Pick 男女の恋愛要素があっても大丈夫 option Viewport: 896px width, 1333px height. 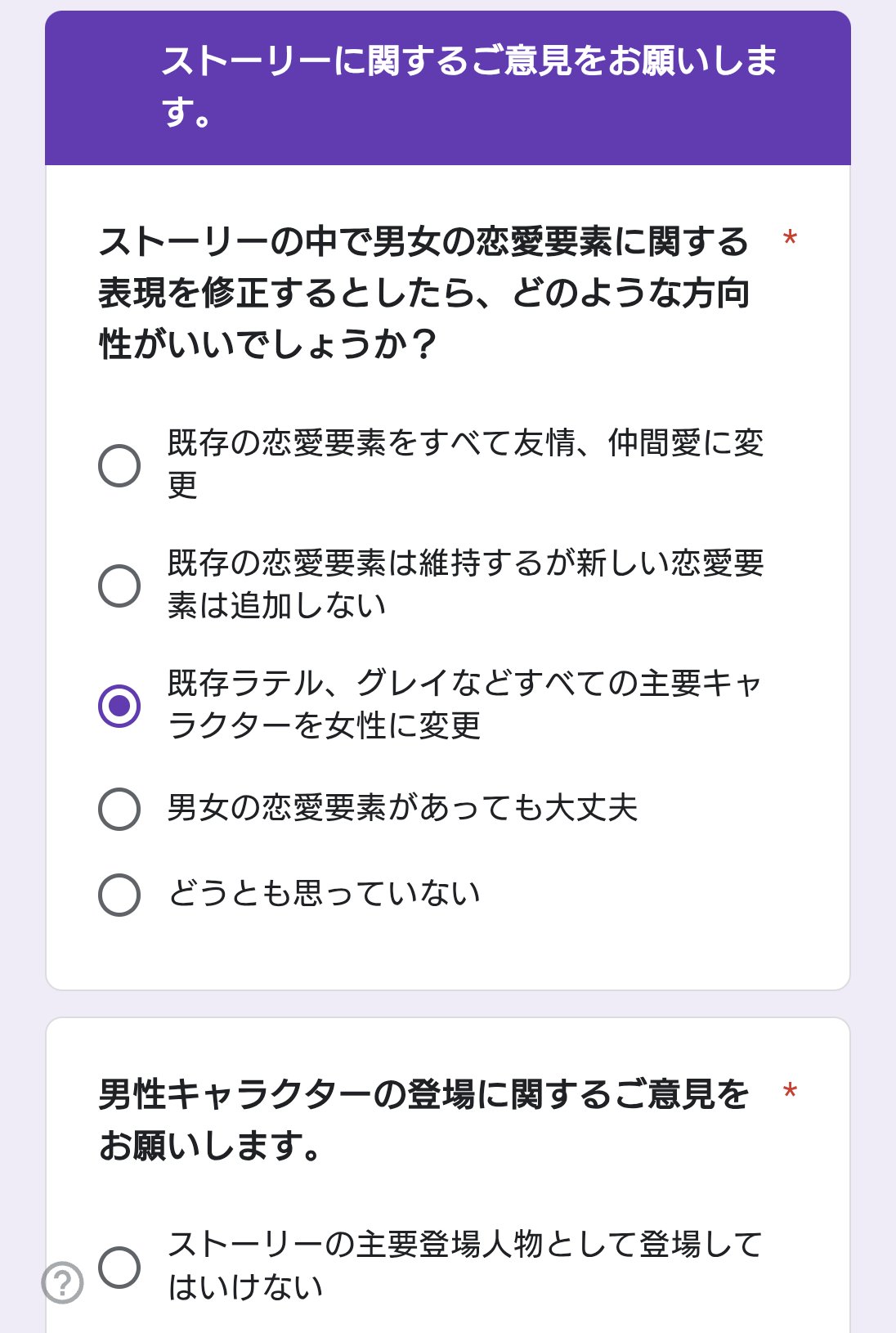point(119,809)
